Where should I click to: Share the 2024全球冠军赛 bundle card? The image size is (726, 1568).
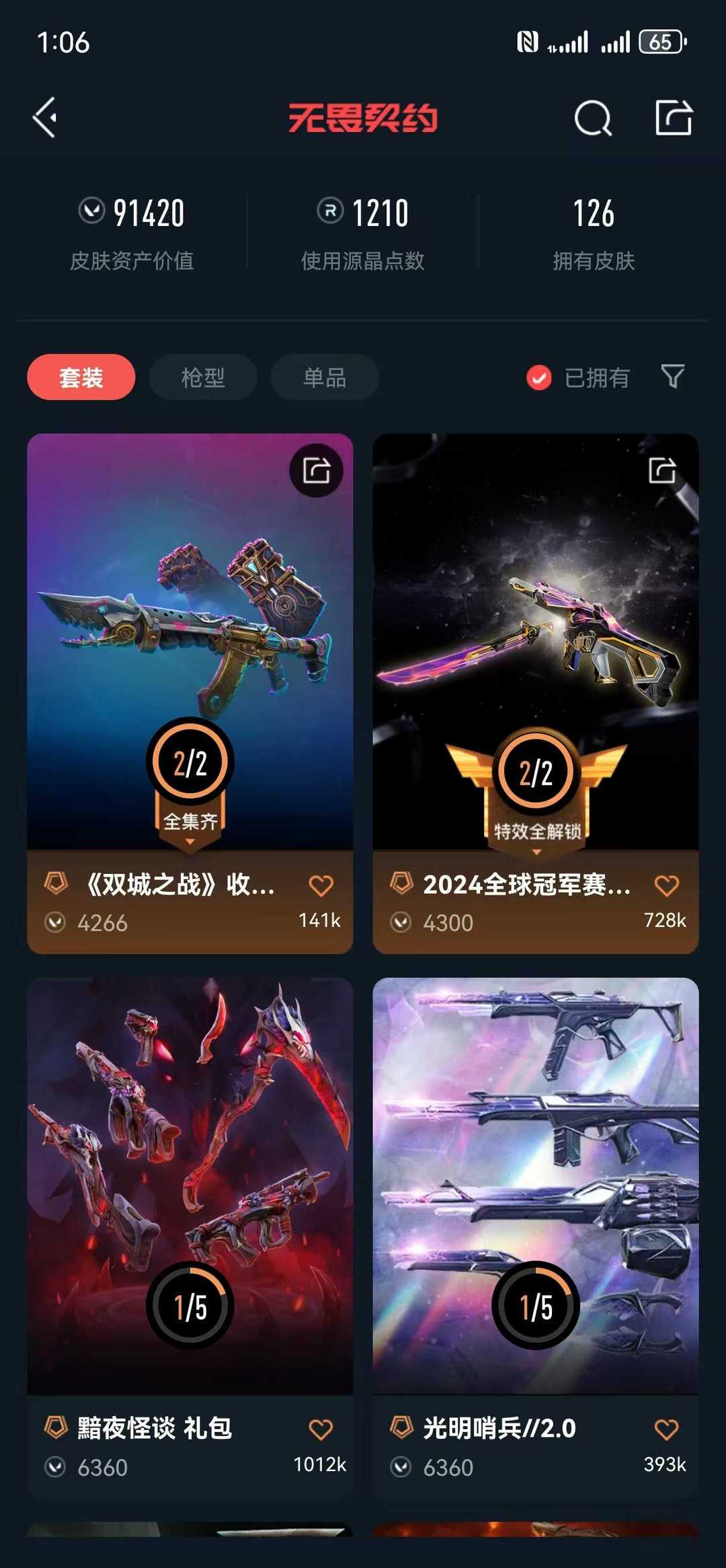(x=662, y=470)
